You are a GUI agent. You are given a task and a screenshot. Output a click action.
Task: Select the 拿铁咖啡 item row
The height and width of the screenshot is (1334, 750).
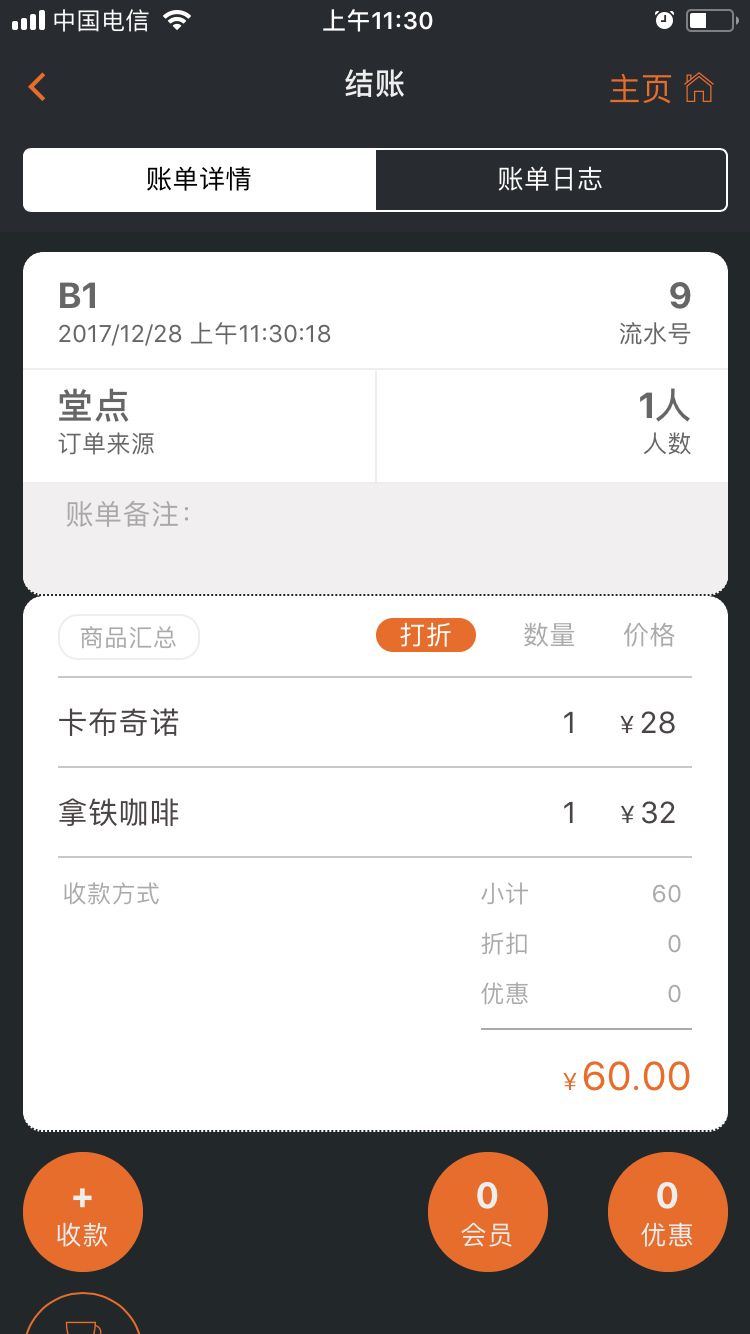(x=375, y=813)
